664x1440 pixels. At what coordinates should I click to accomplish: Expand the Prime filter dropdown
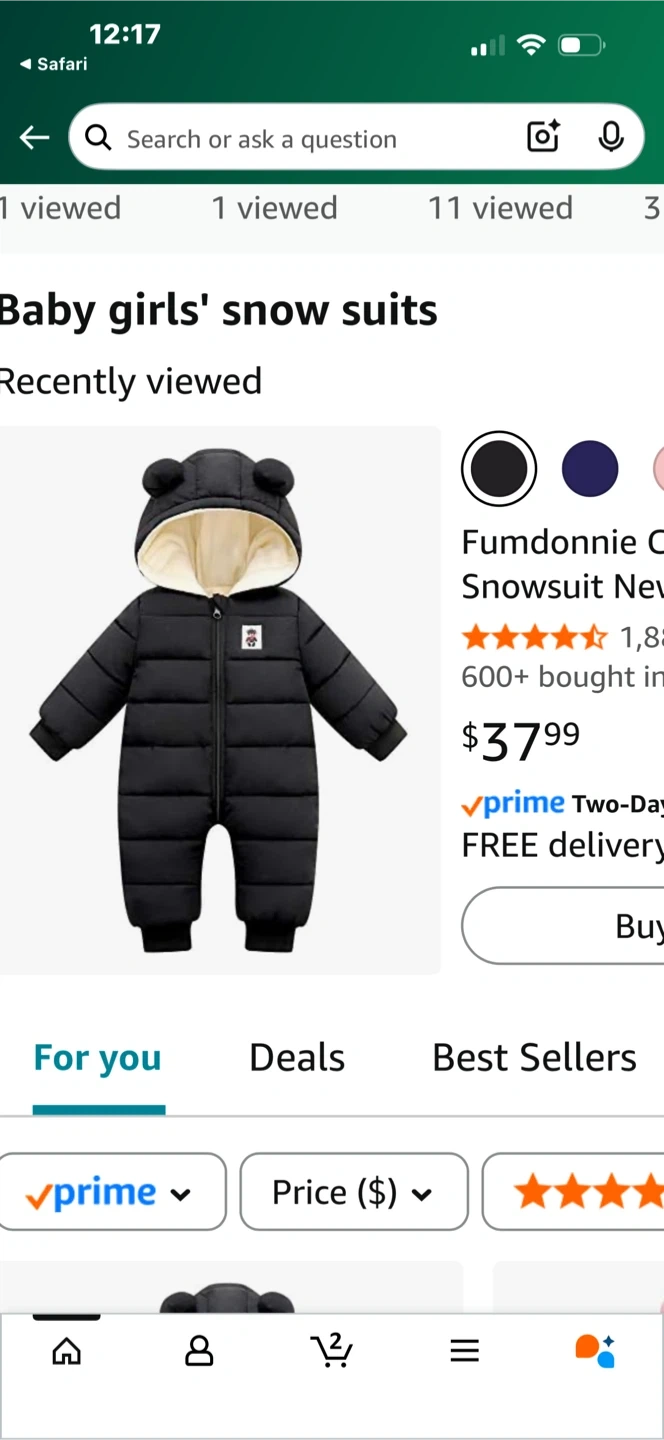(111, 1192)
